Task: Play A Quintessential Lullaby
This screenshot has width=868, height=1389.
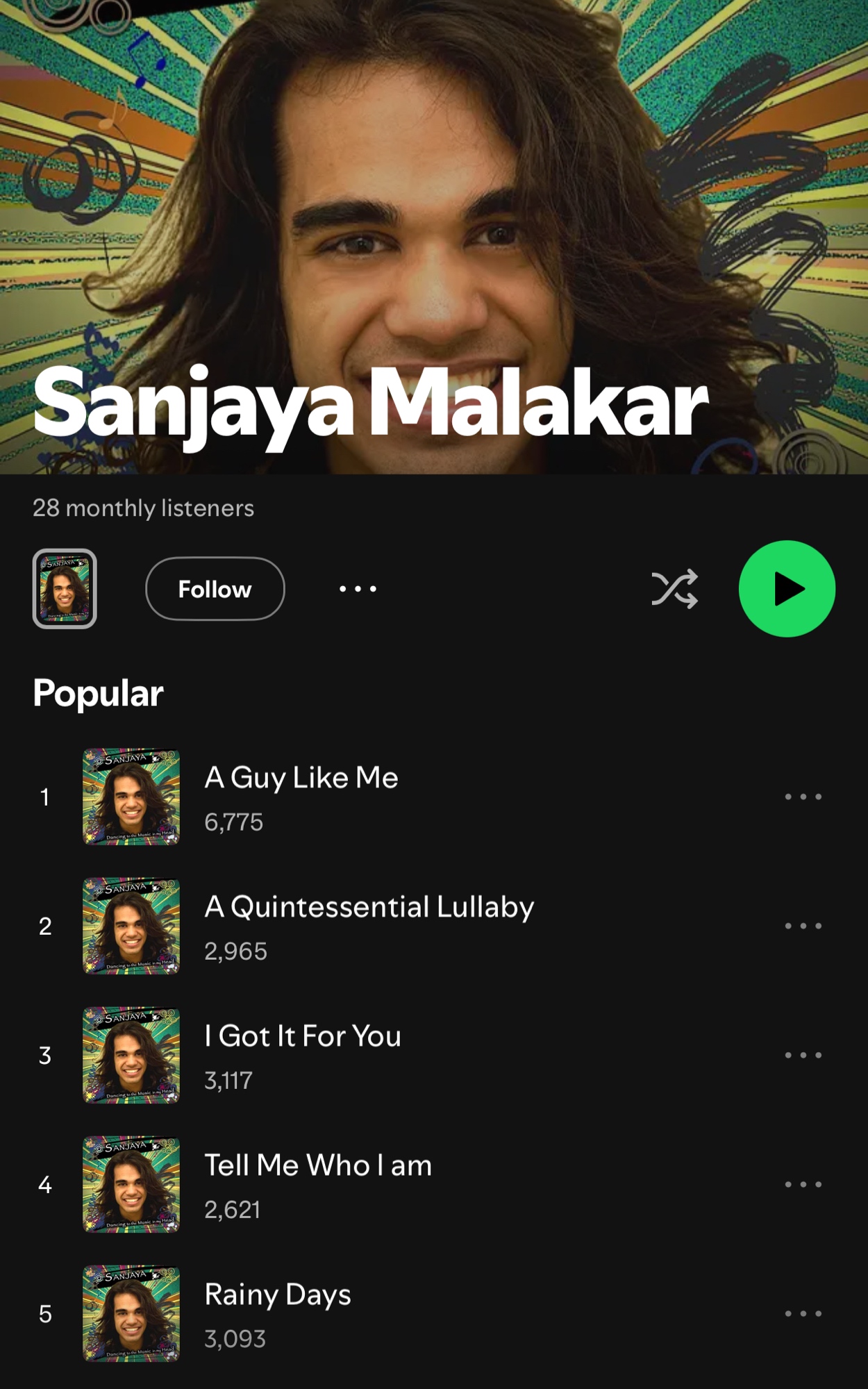Action: click(x=369, y=907)
